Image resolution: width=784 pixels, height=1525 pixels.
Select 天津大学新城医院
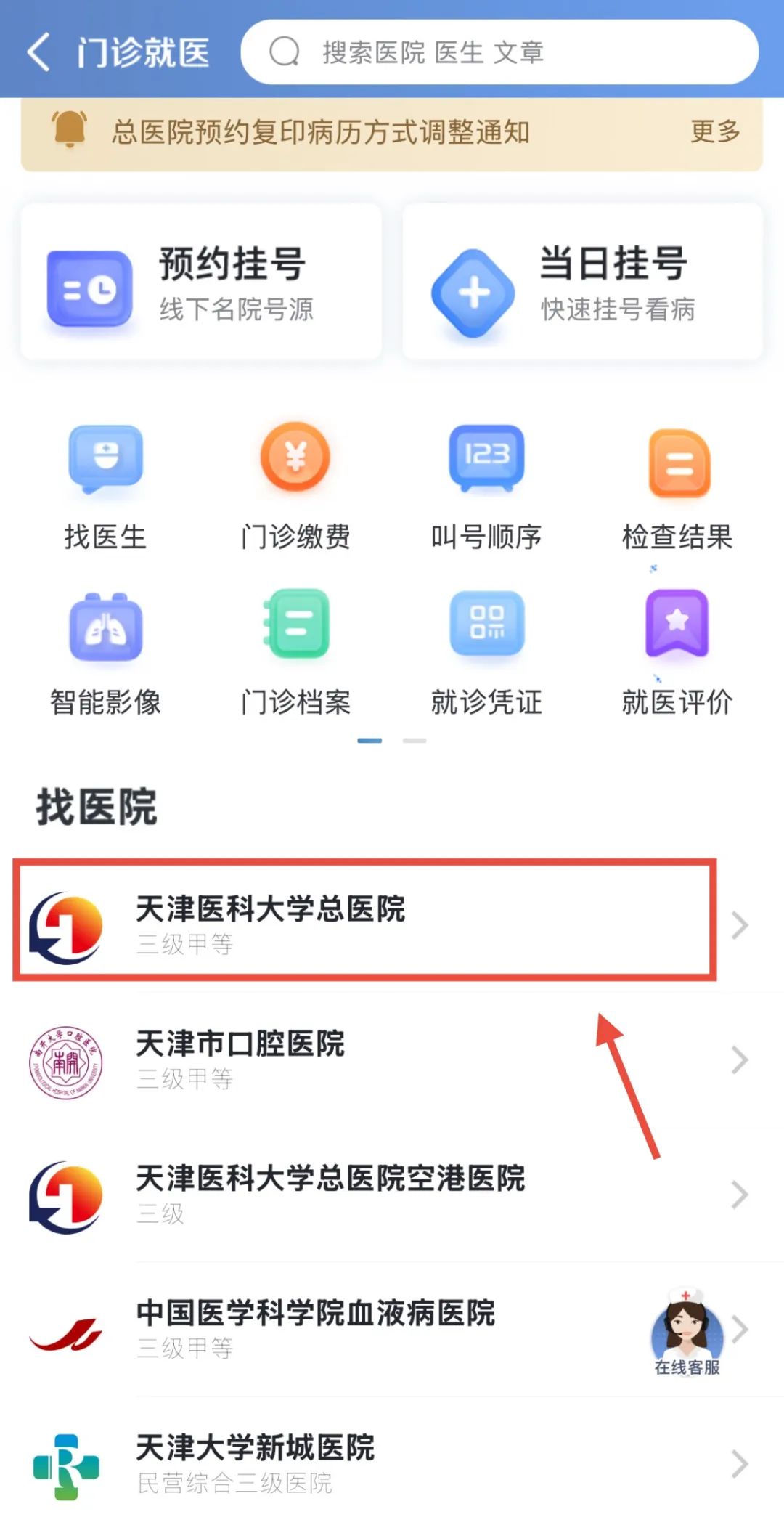point(363,1463)
